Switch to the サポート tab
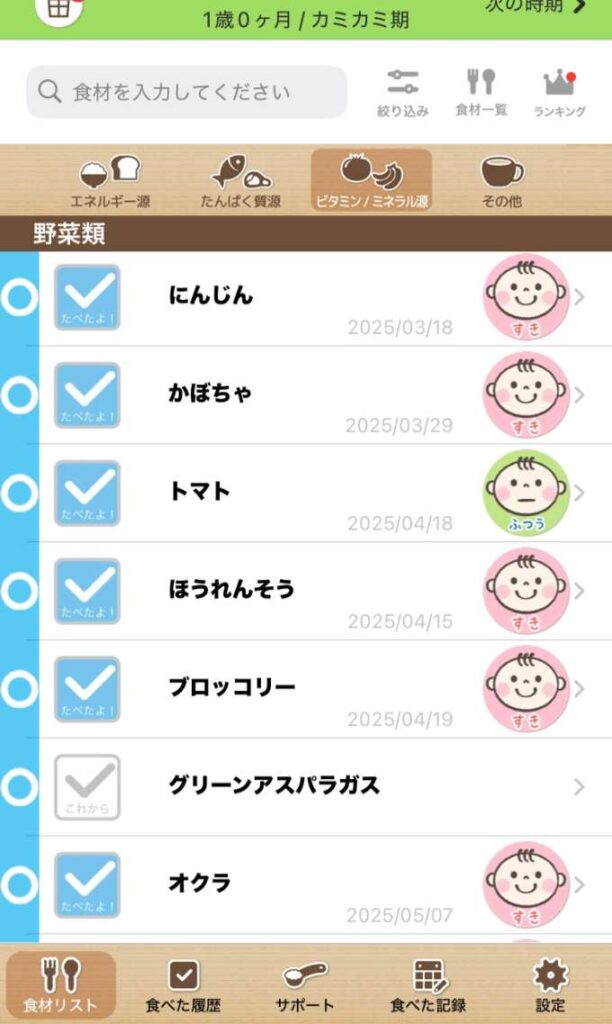Image resolution: width=612 pixels, height=1024 pixels. [x=305, y=985]
